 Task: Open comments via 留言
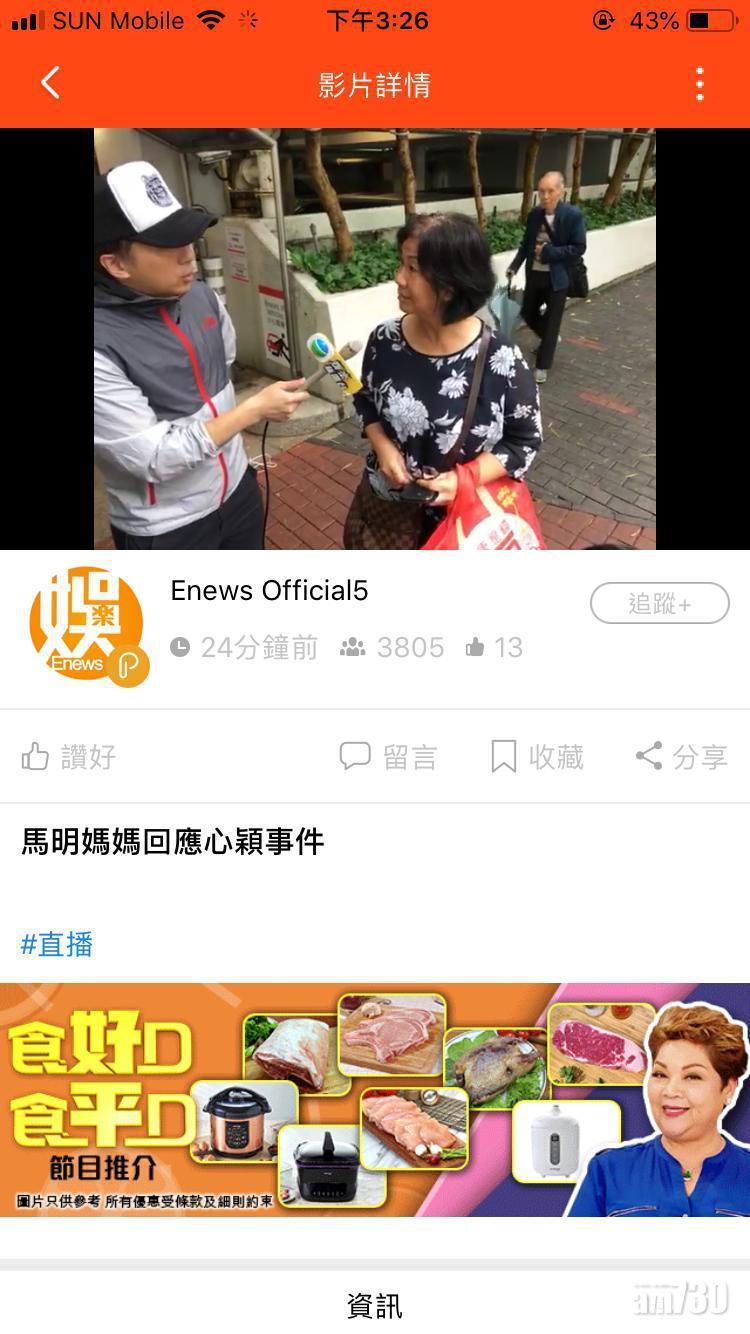click(x=389, y=757)
